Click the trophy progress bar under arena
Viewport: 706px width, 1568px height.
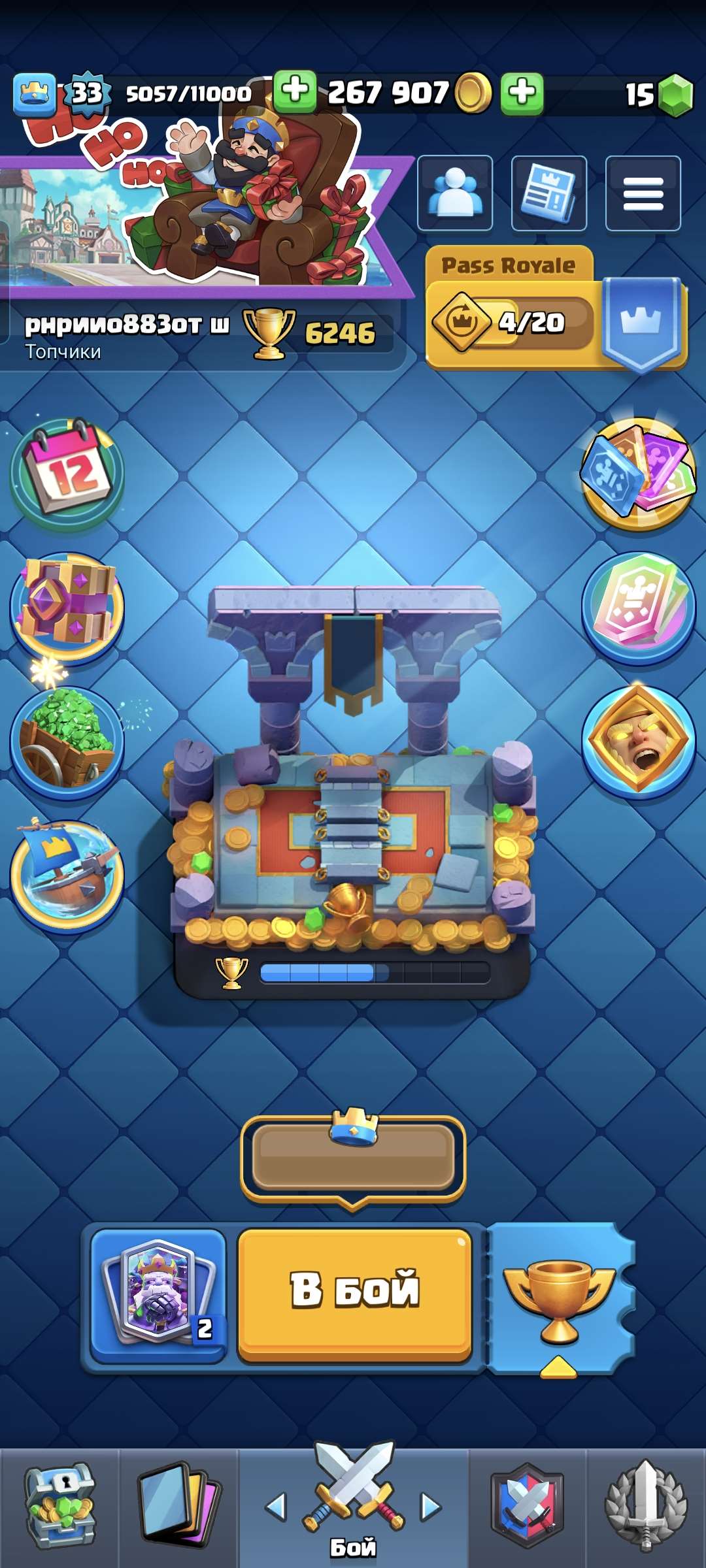coord(373,973)
